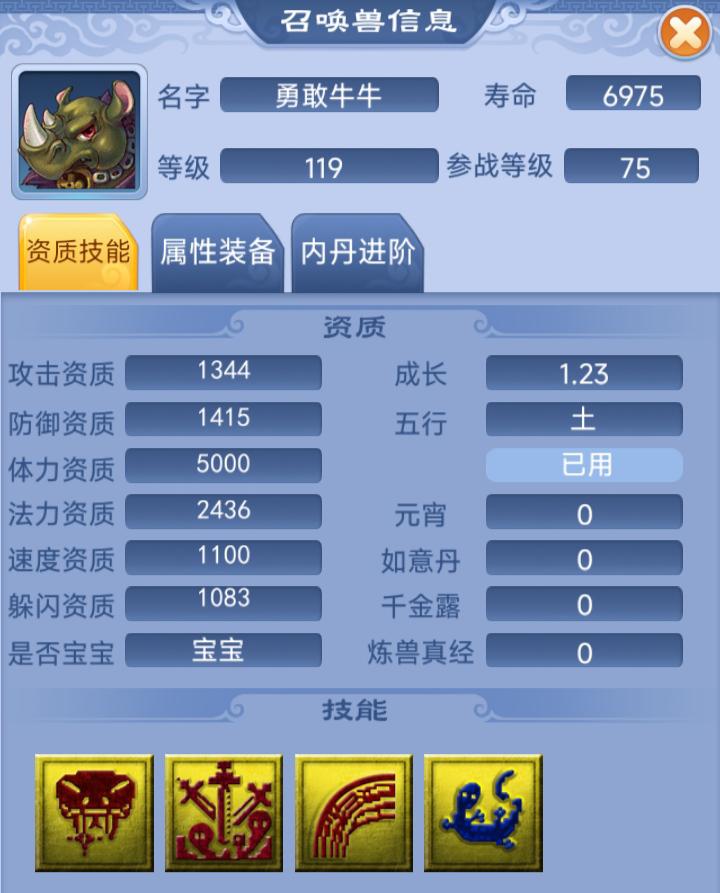Tap the summoned beast portrait
The image size is (720, 893).
pyautogui.click(x=79, y=132)
